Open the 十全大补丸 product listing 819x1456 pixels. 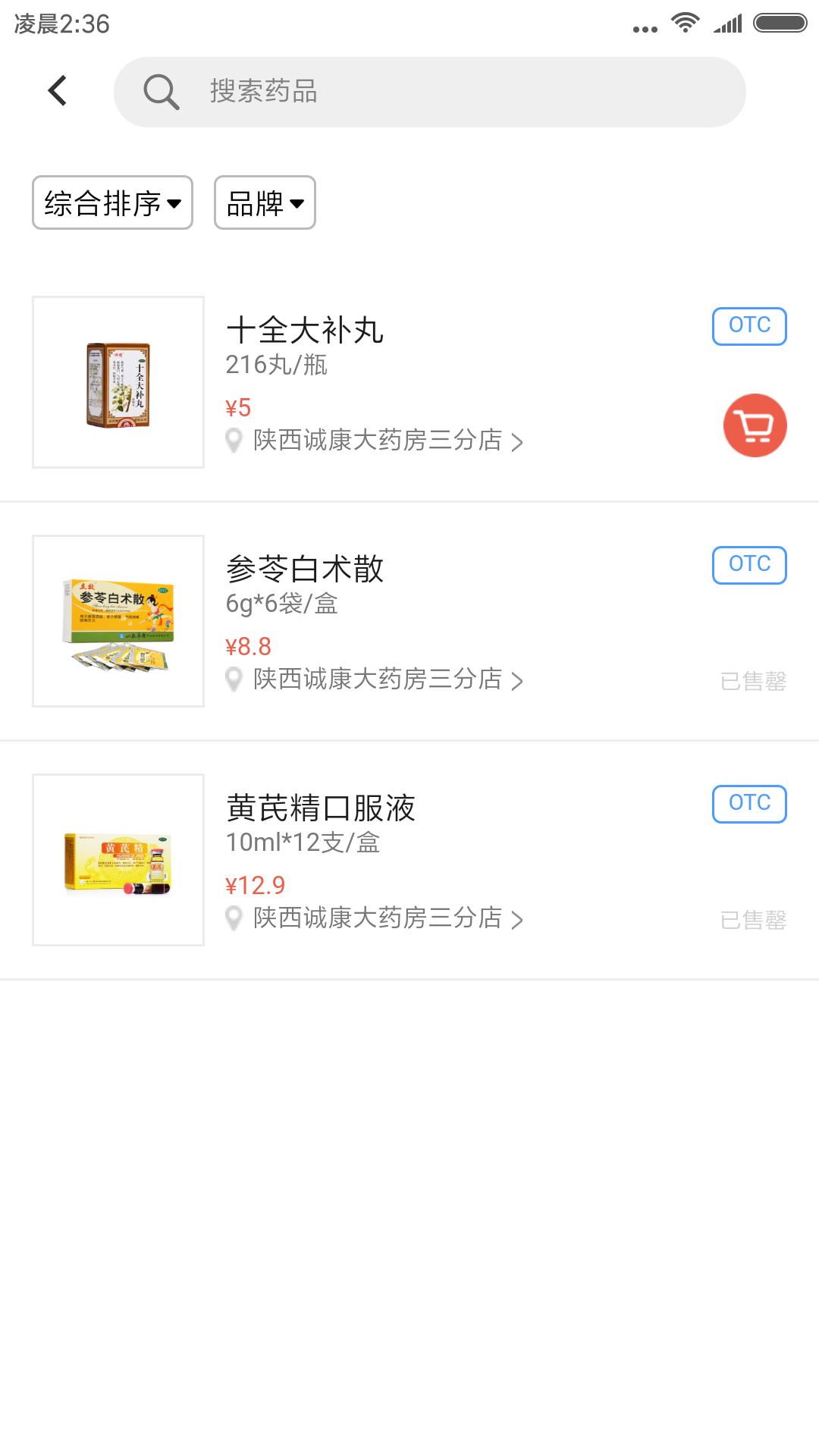(x=305, y=331)
